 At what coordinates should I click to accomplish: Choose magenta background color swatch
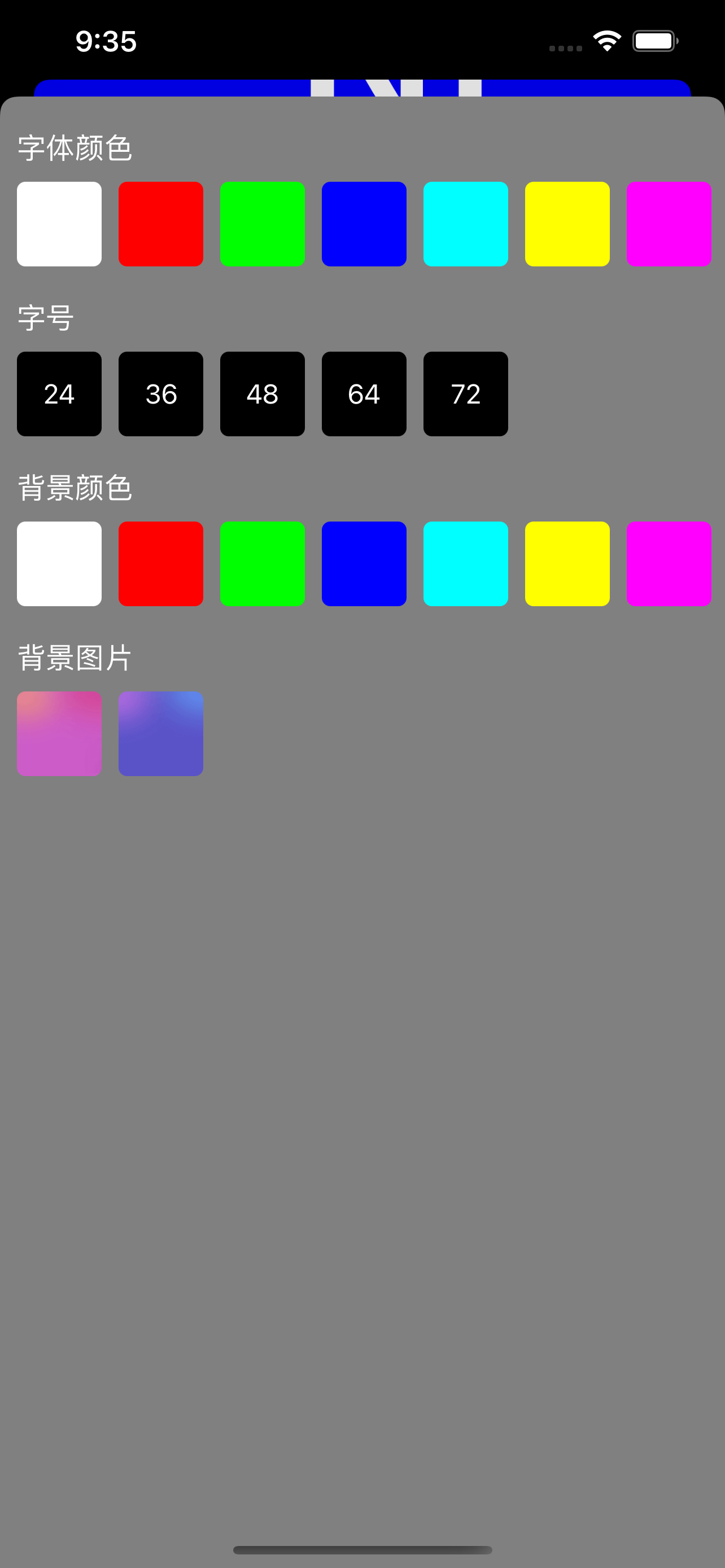pyautogui.click(x=669, y=564)
